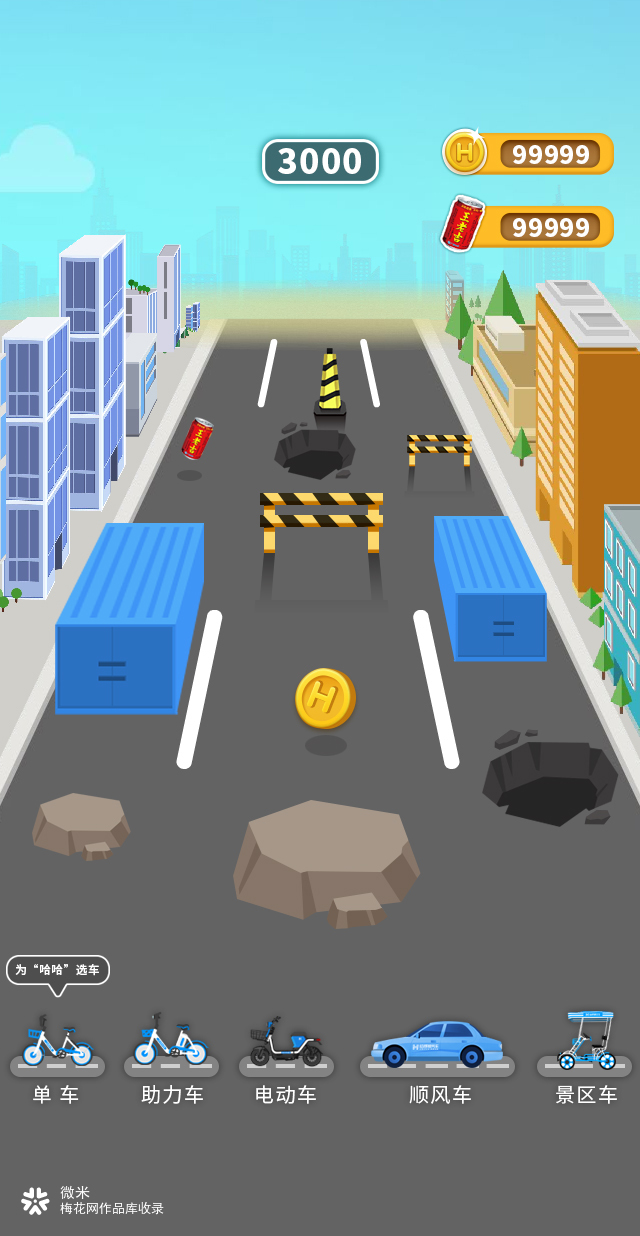The image size is (640, 1236).
Task: Select the 单车 bicycle option
Action: pyautogui.click(x=57, y=1045)
